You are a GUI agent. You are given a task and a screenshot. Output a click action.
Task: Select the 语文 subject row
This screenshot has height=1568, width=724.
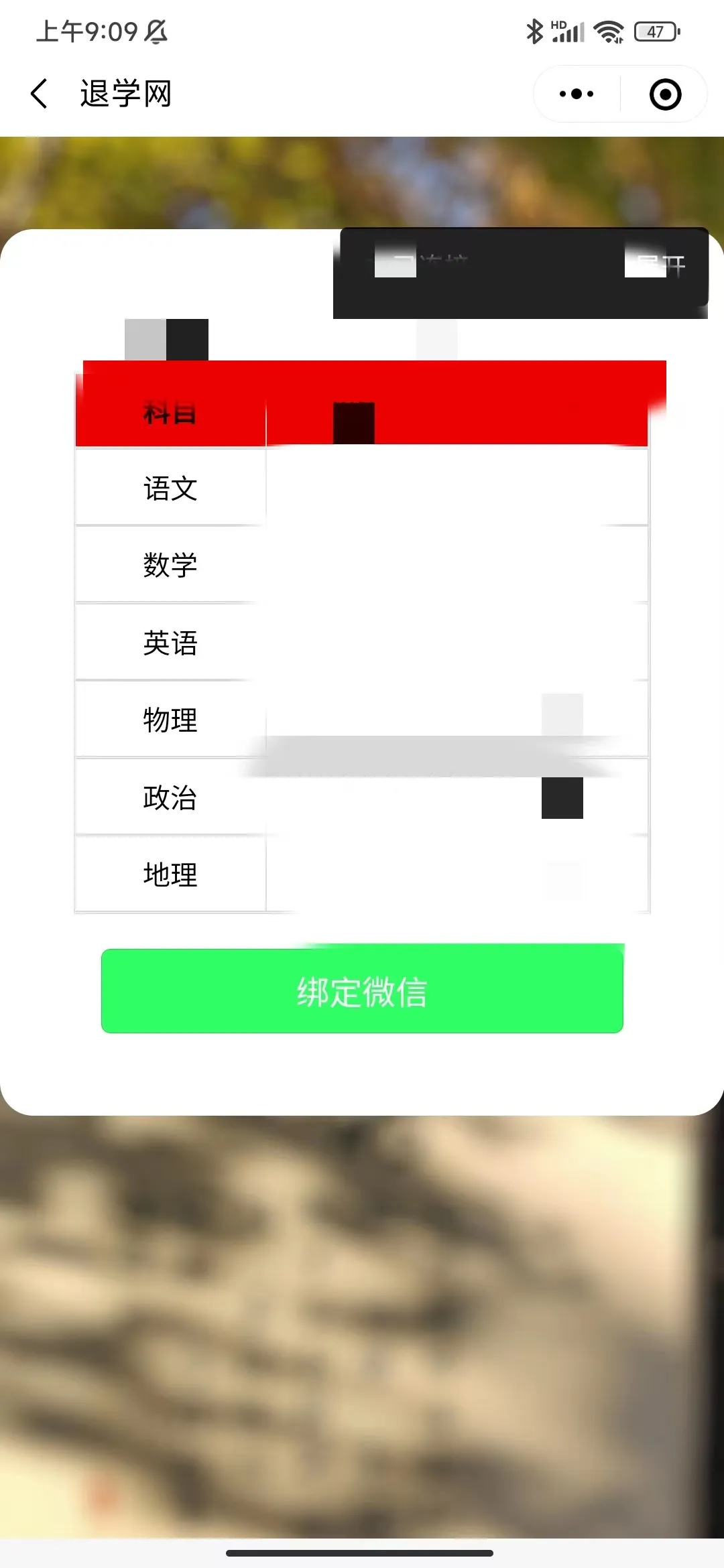170,488
